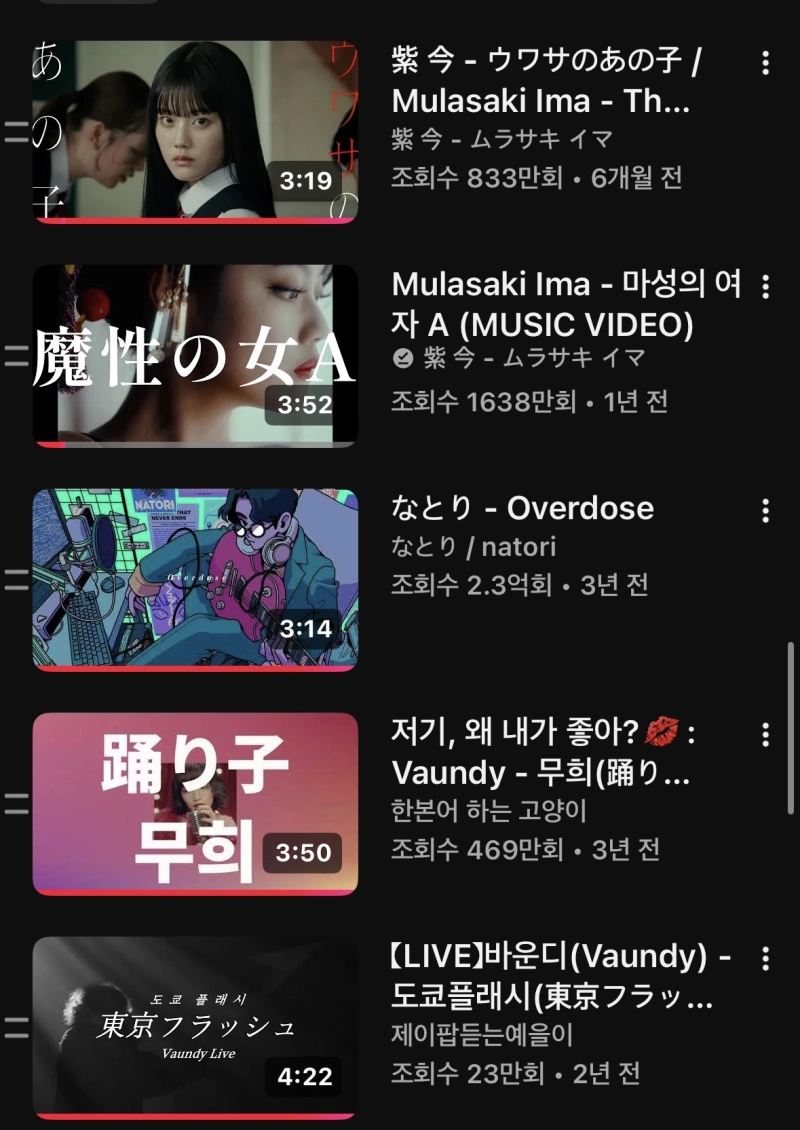Tap reorder handle beside 마성의 여자 A video
This screenshot has width=800, height=1130.
click(x=15, y=355)
